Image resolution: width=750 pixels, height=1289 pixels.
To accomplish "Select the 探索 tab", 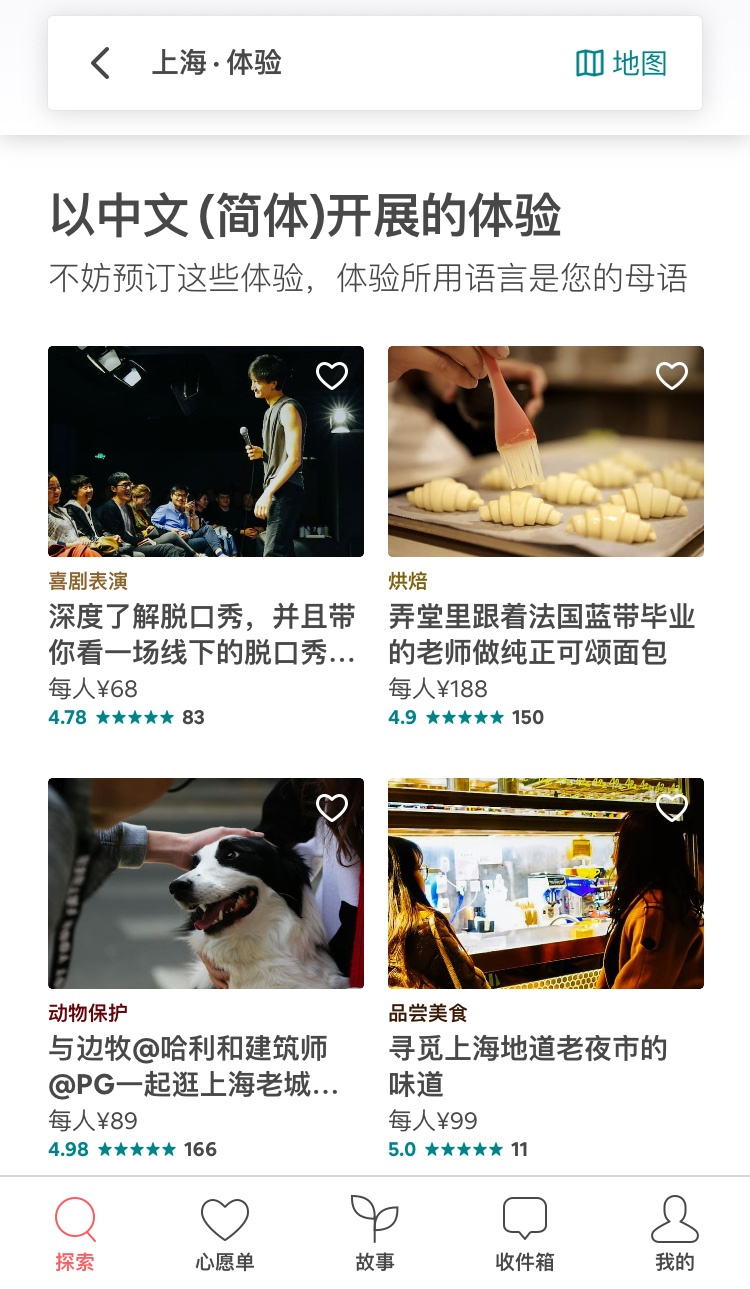I will pos(75,1234).
